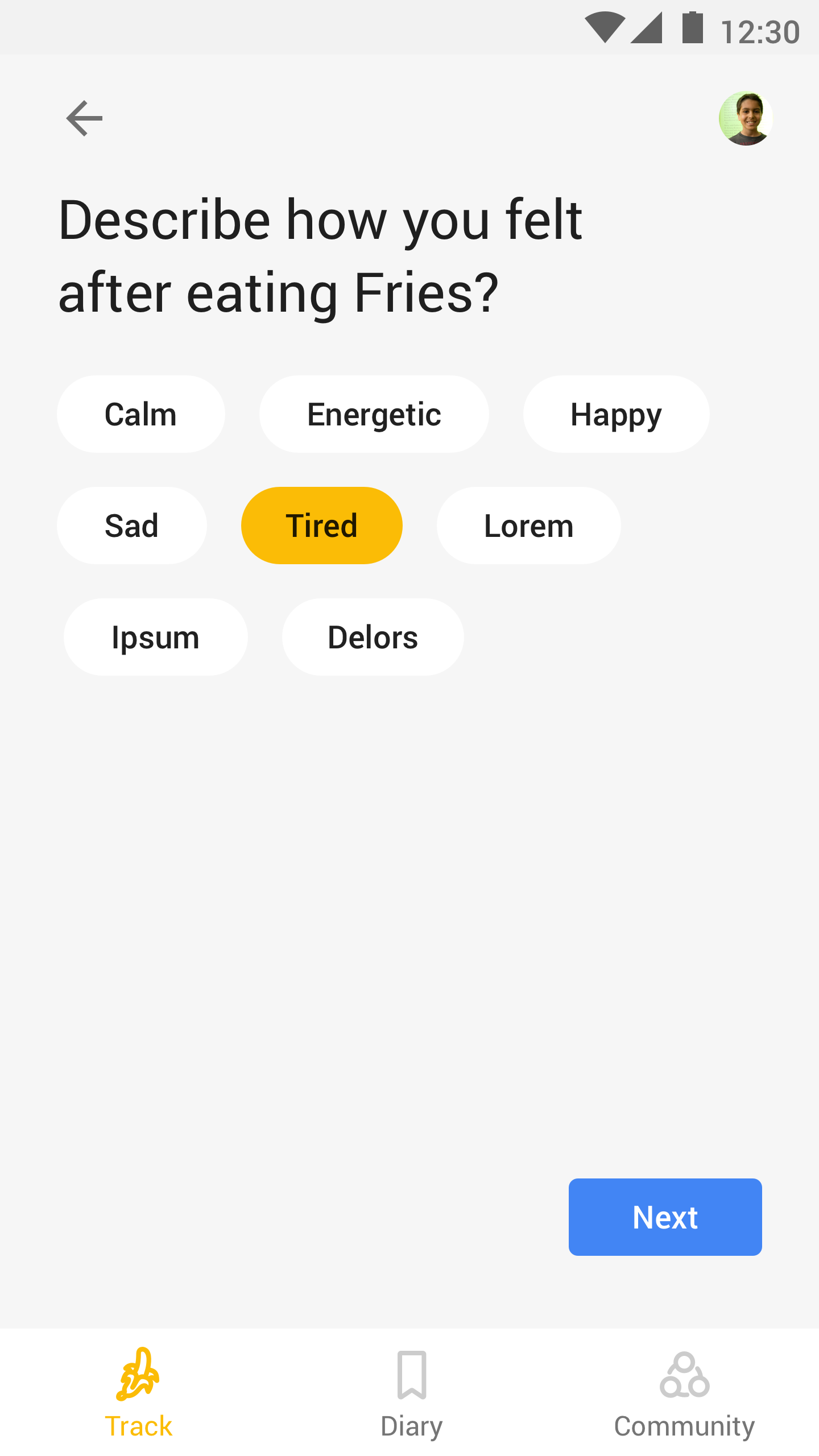819x1456 pixels.
Task: Go back using the arrow icon
Action: tap(84, 118)
